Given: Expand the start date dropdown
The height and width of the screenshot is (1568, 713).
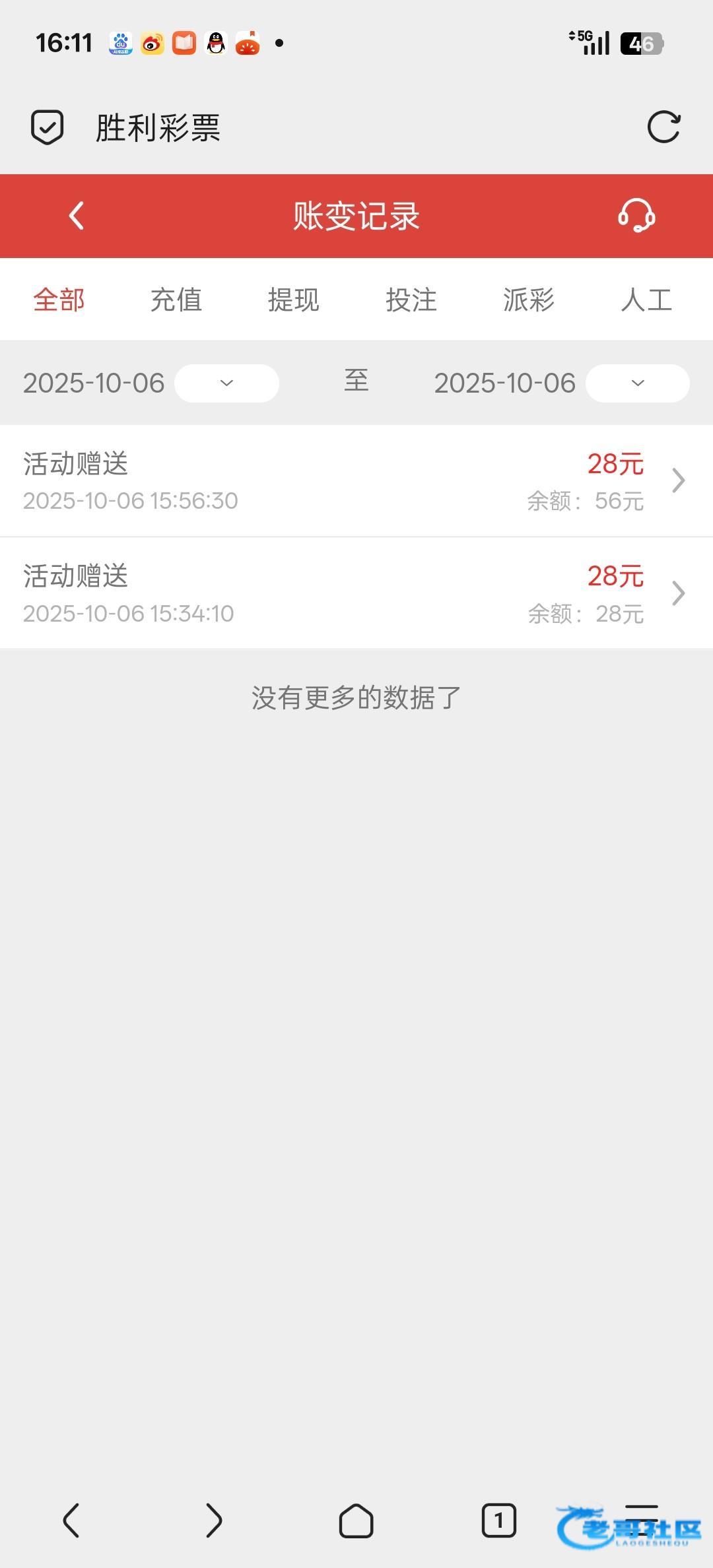Looking at the screenshot, I should pos(226,383).
